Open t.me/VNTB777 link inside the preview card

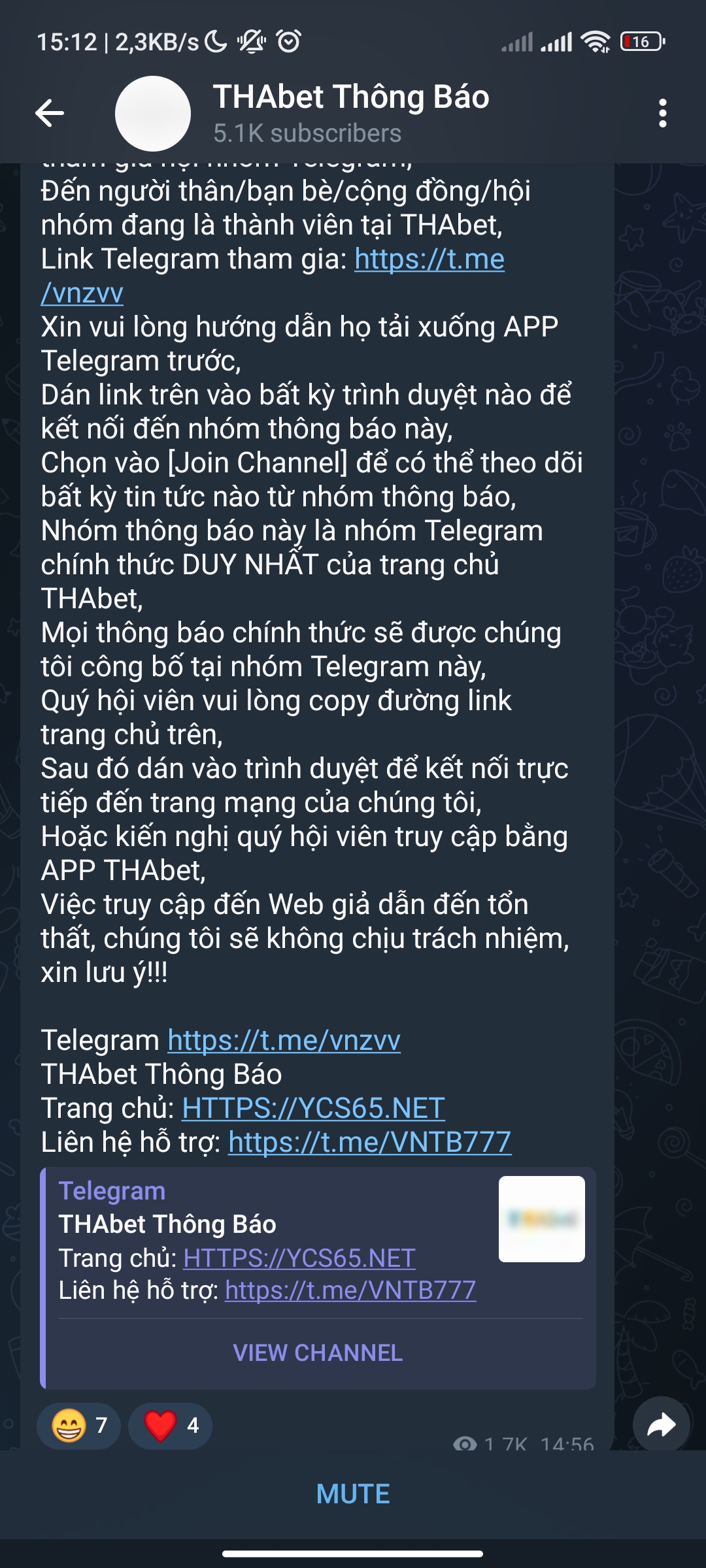[x=350, y=1290]
